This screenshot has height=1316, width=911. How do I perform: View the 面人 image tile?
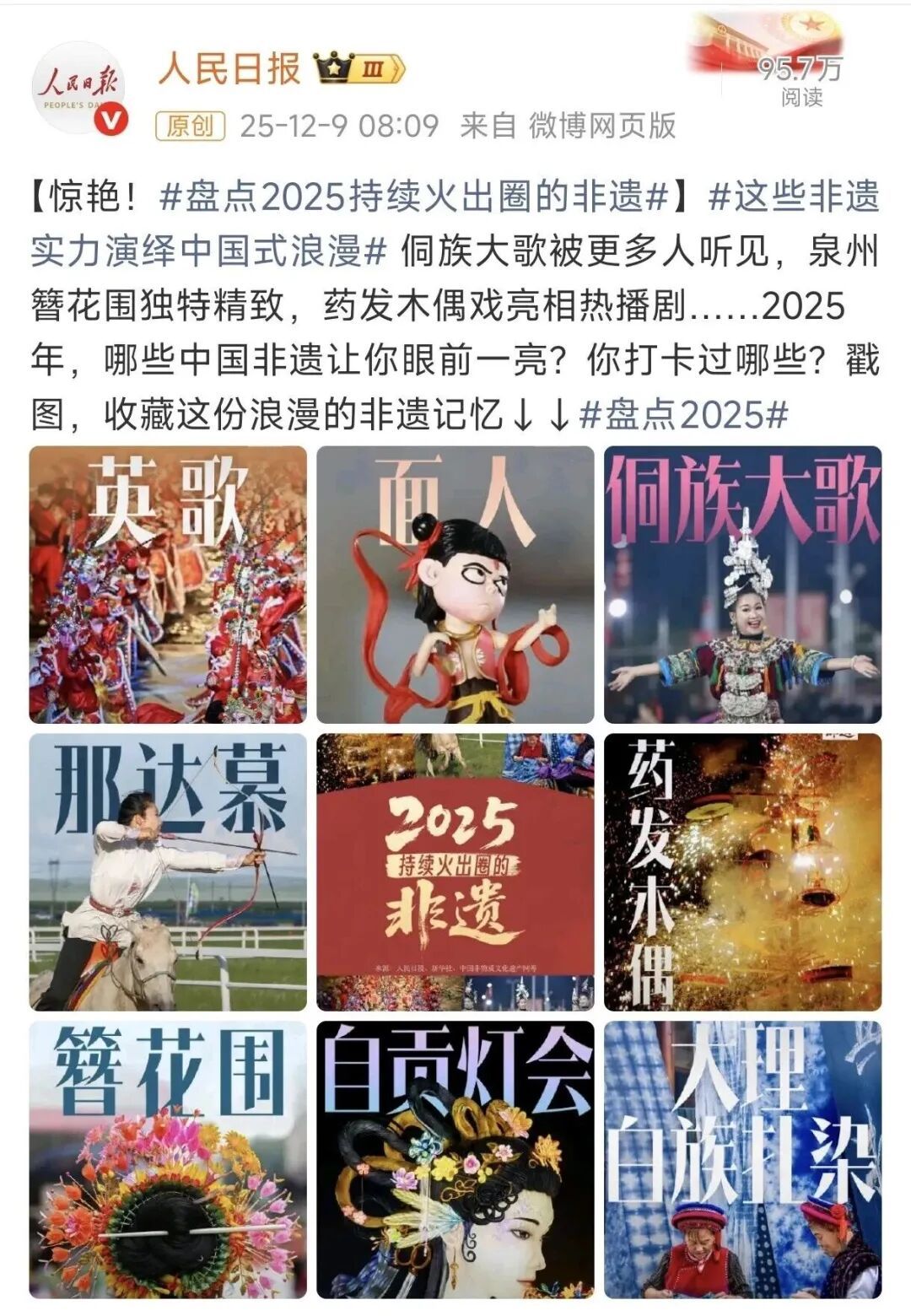(455, 585)
